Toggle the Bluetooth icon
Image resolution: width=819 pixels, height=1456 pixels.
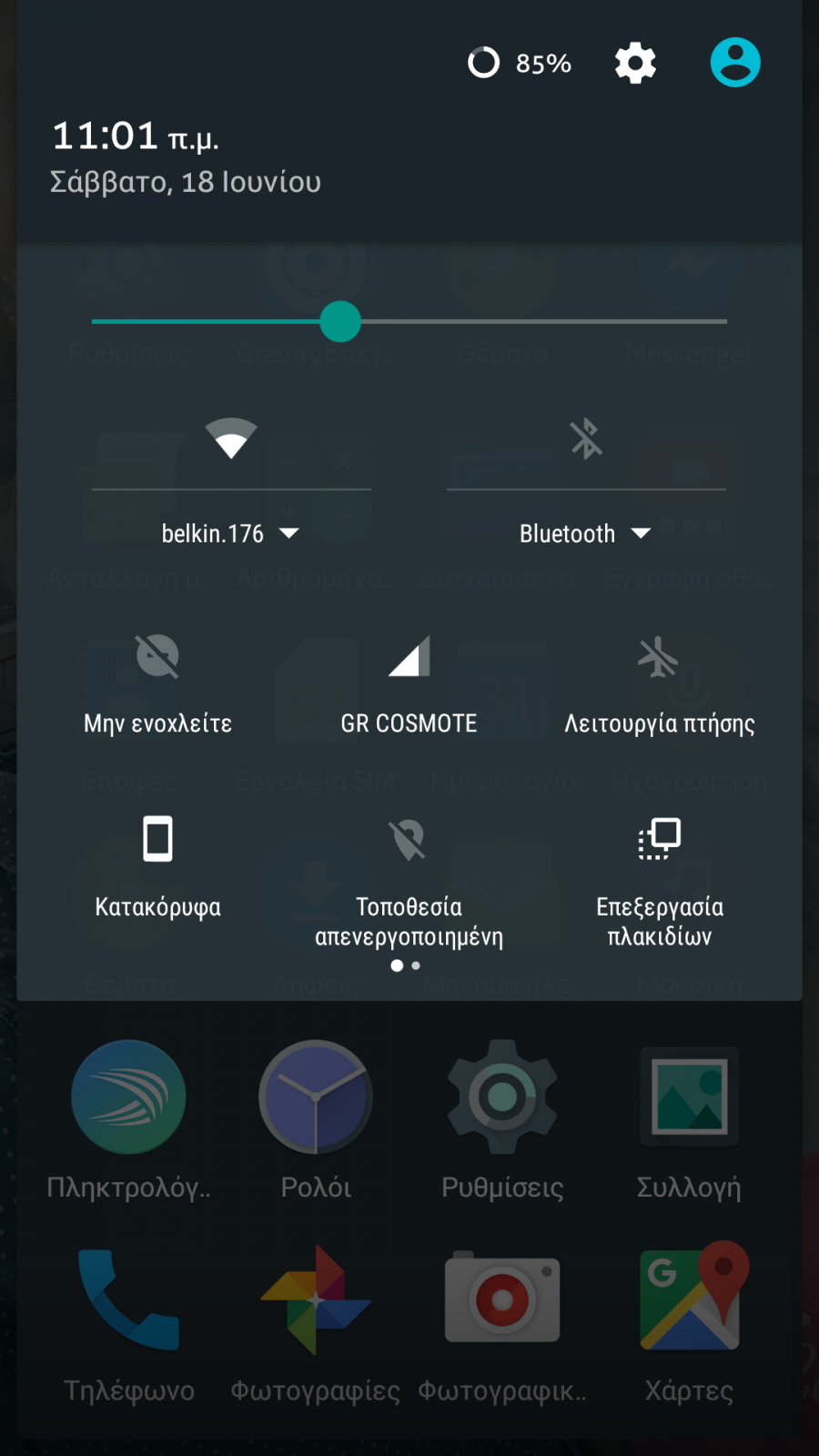(587, 438)
